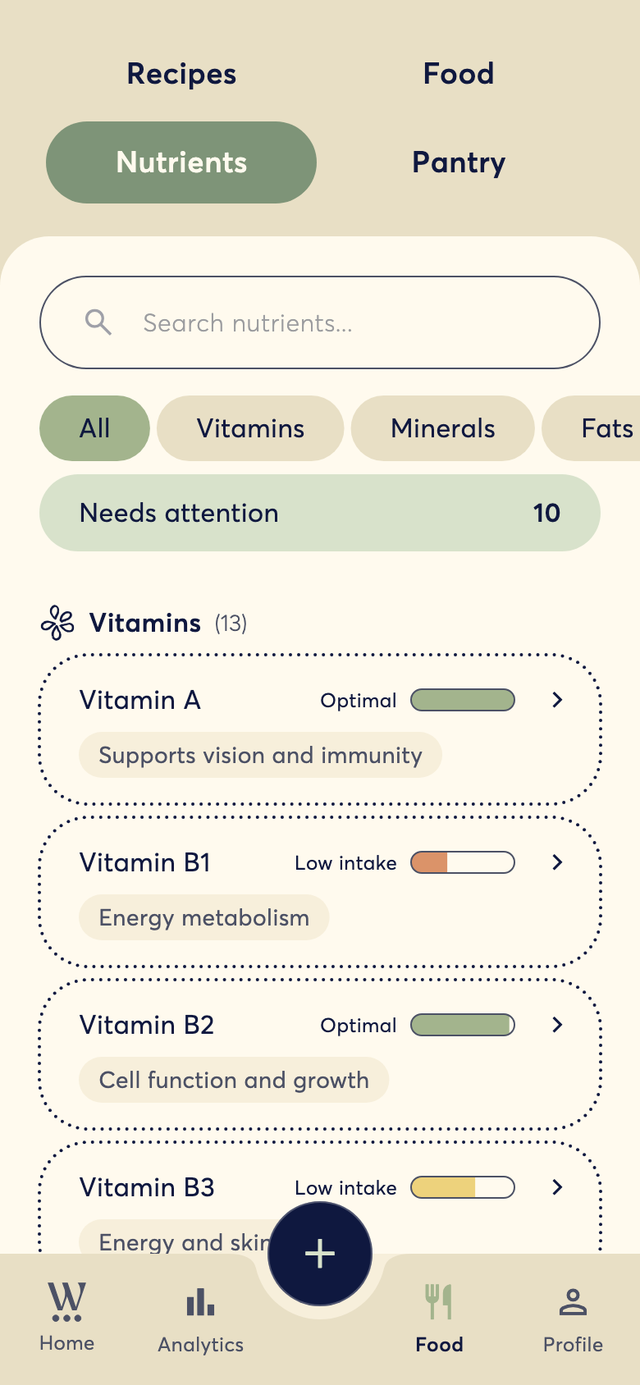
Task: Switch to the Recipes tab
Action: coord(181,74)
